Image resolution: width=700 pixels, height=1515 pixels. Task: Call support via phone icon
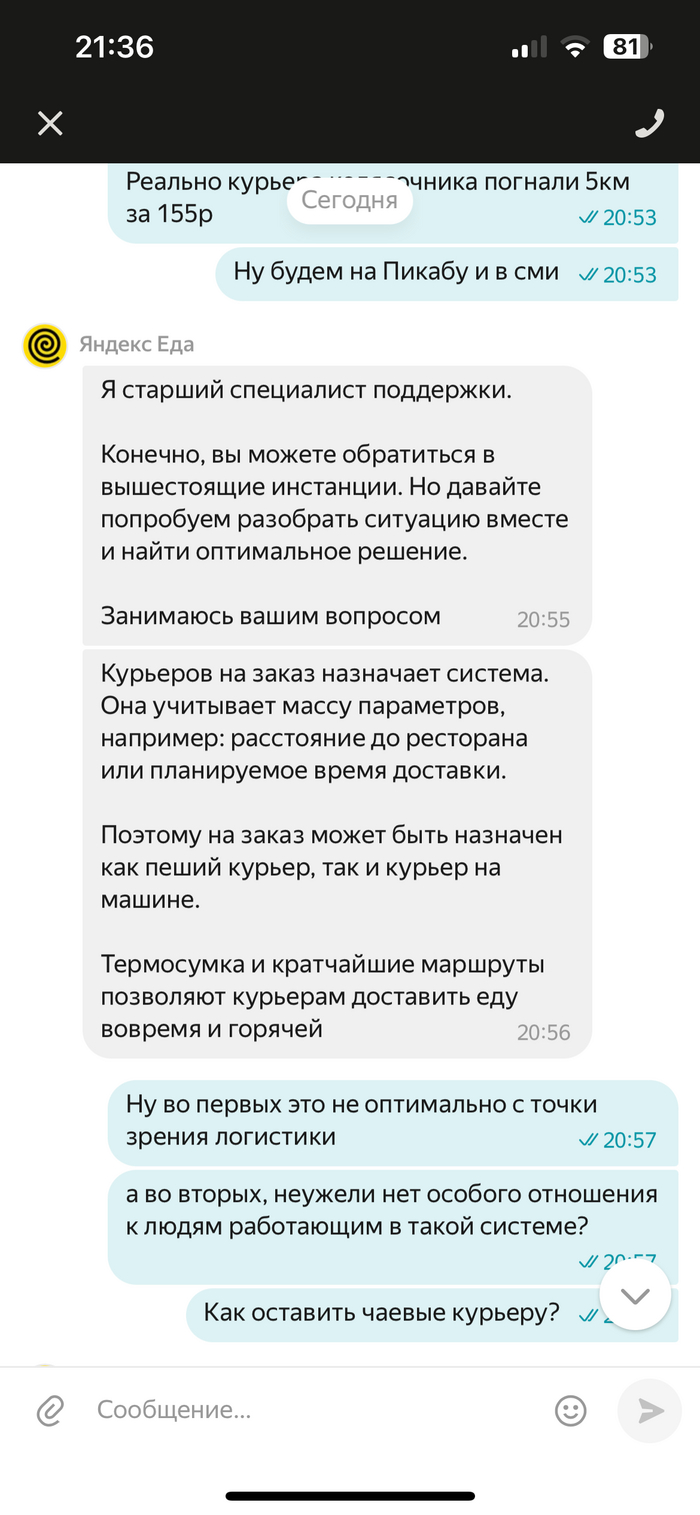(650, 123)
